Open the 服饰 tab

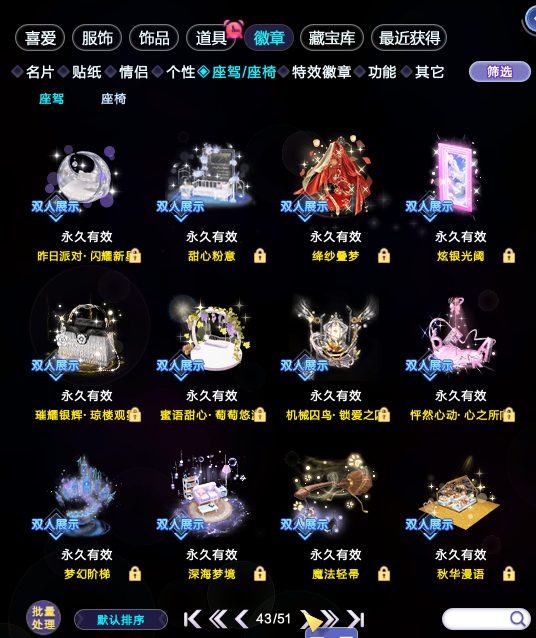pos(97,38)
